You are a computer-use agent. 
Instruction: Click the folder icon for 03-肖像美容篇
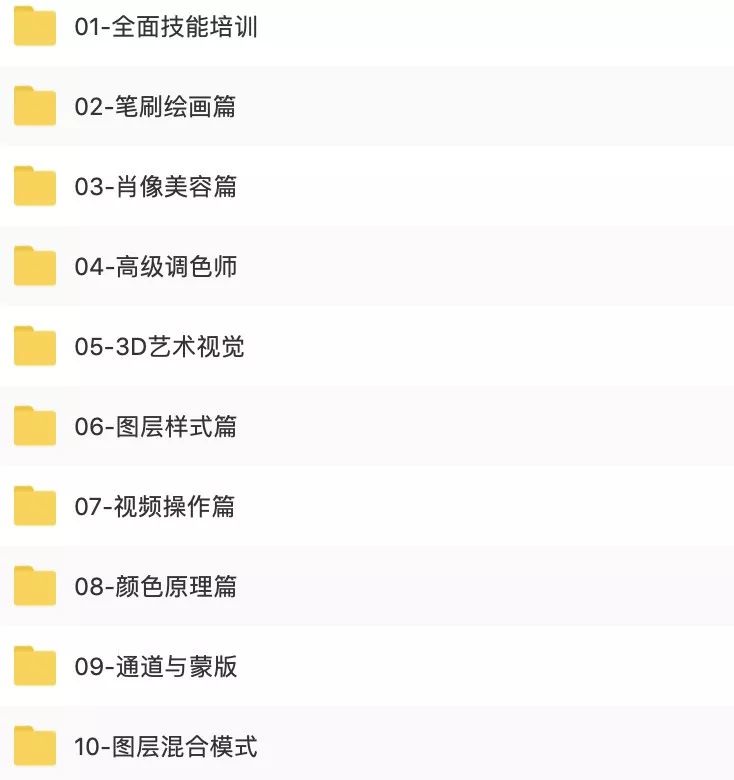pyautogui.click(x=33, y=186)
